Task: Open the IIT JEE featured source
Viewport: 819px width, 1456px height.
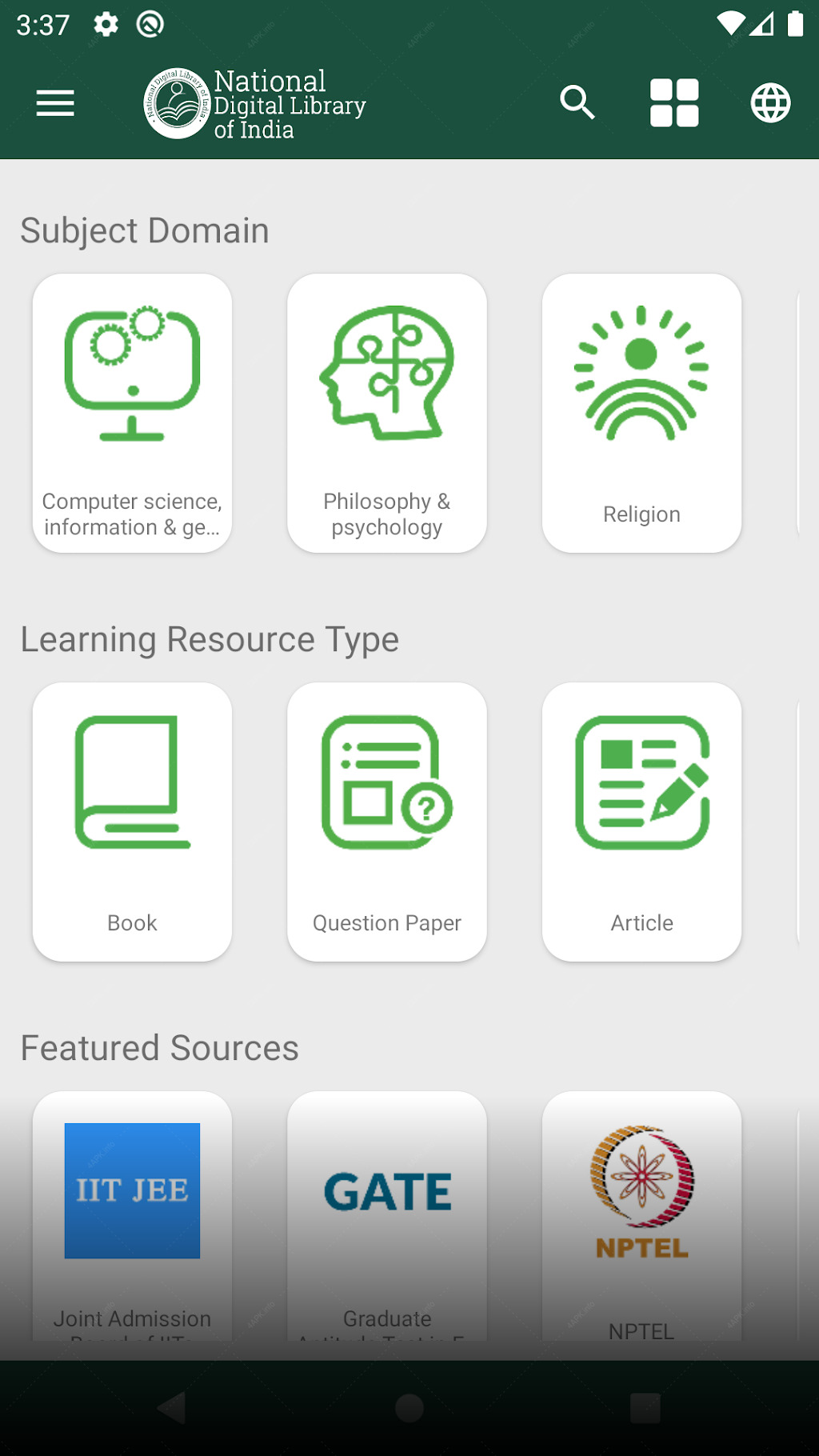Action: point(132,1216)
